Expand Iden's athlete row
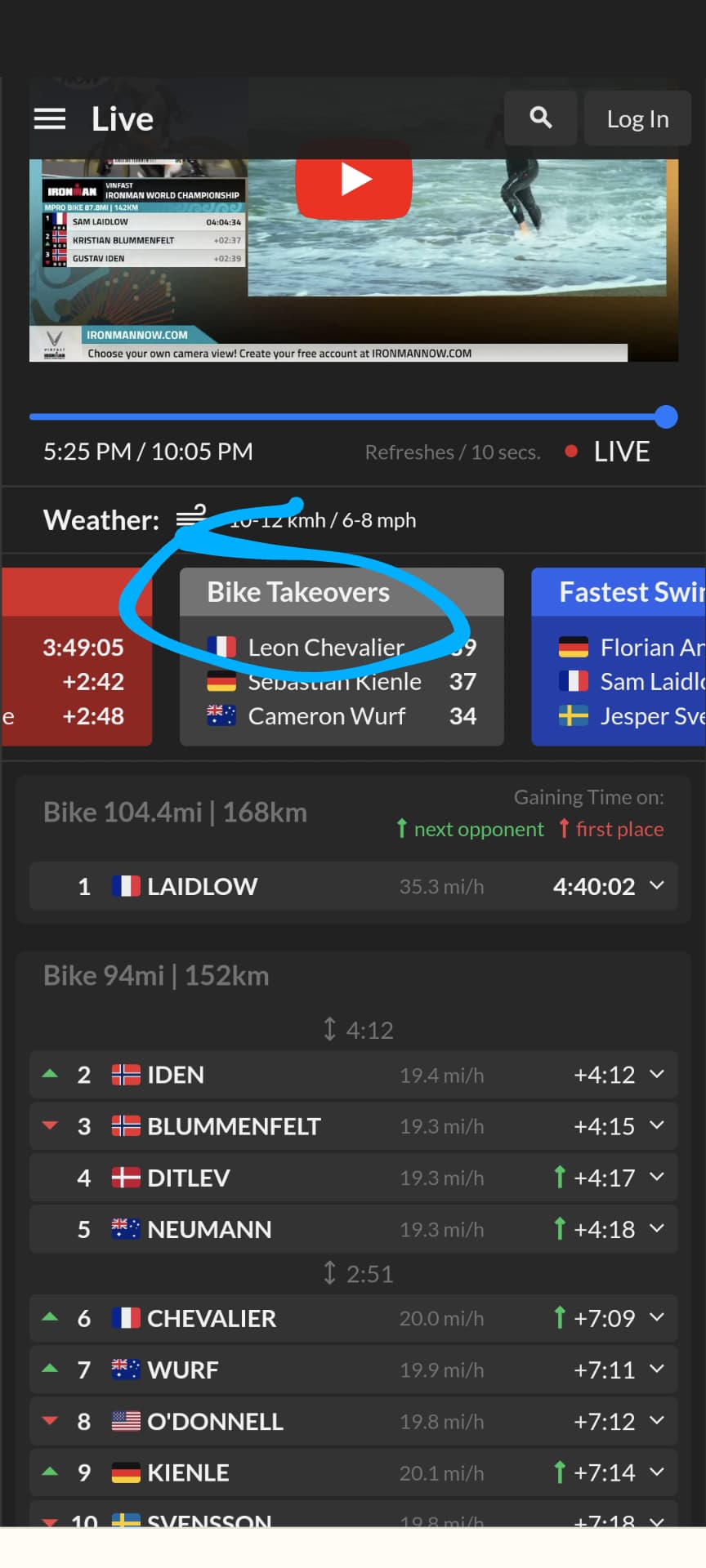 [x=657, y=1075]
